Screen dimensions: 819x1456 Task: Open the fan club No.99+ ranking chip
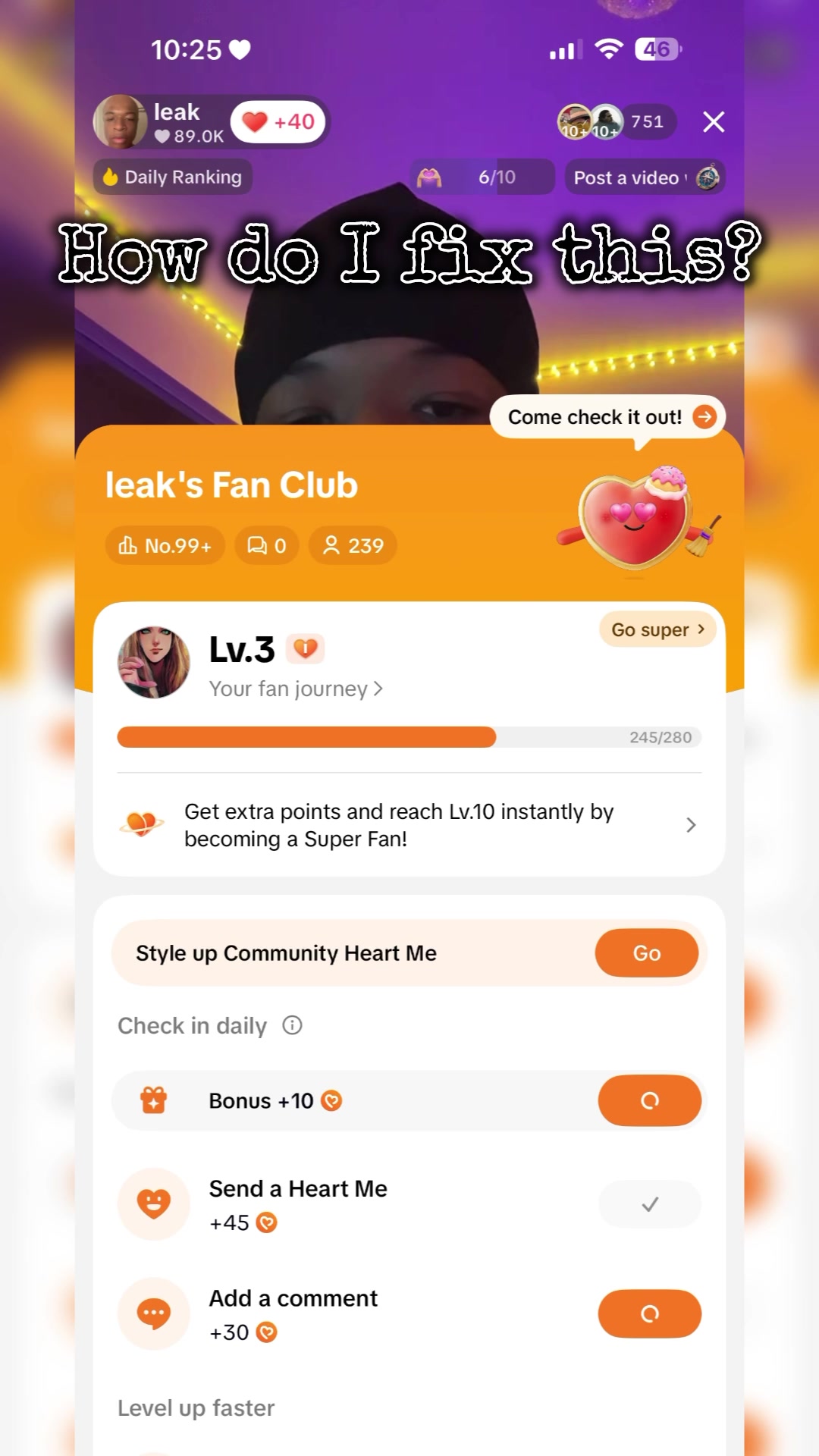[x=165, y=545]
